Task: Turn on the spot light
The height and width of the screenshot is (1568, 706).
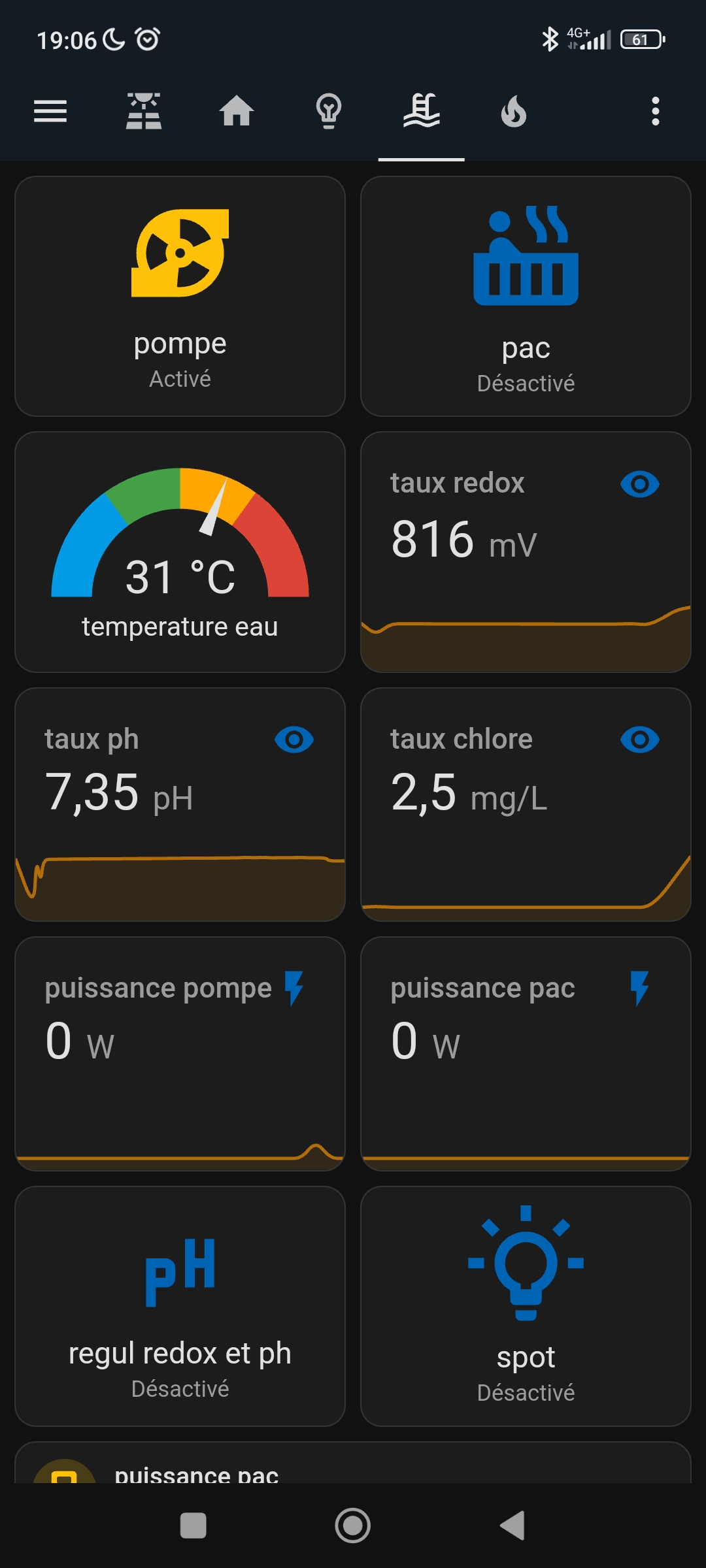Action: (526, 1306)
